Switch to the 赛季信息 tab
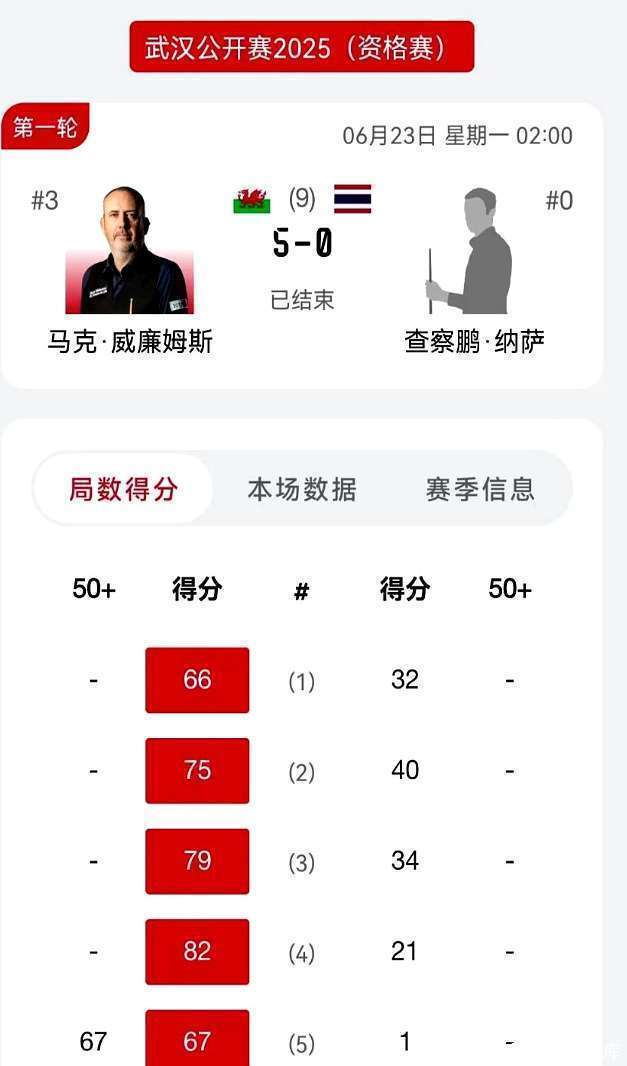Screen dimensions: 627x1066 480,489
